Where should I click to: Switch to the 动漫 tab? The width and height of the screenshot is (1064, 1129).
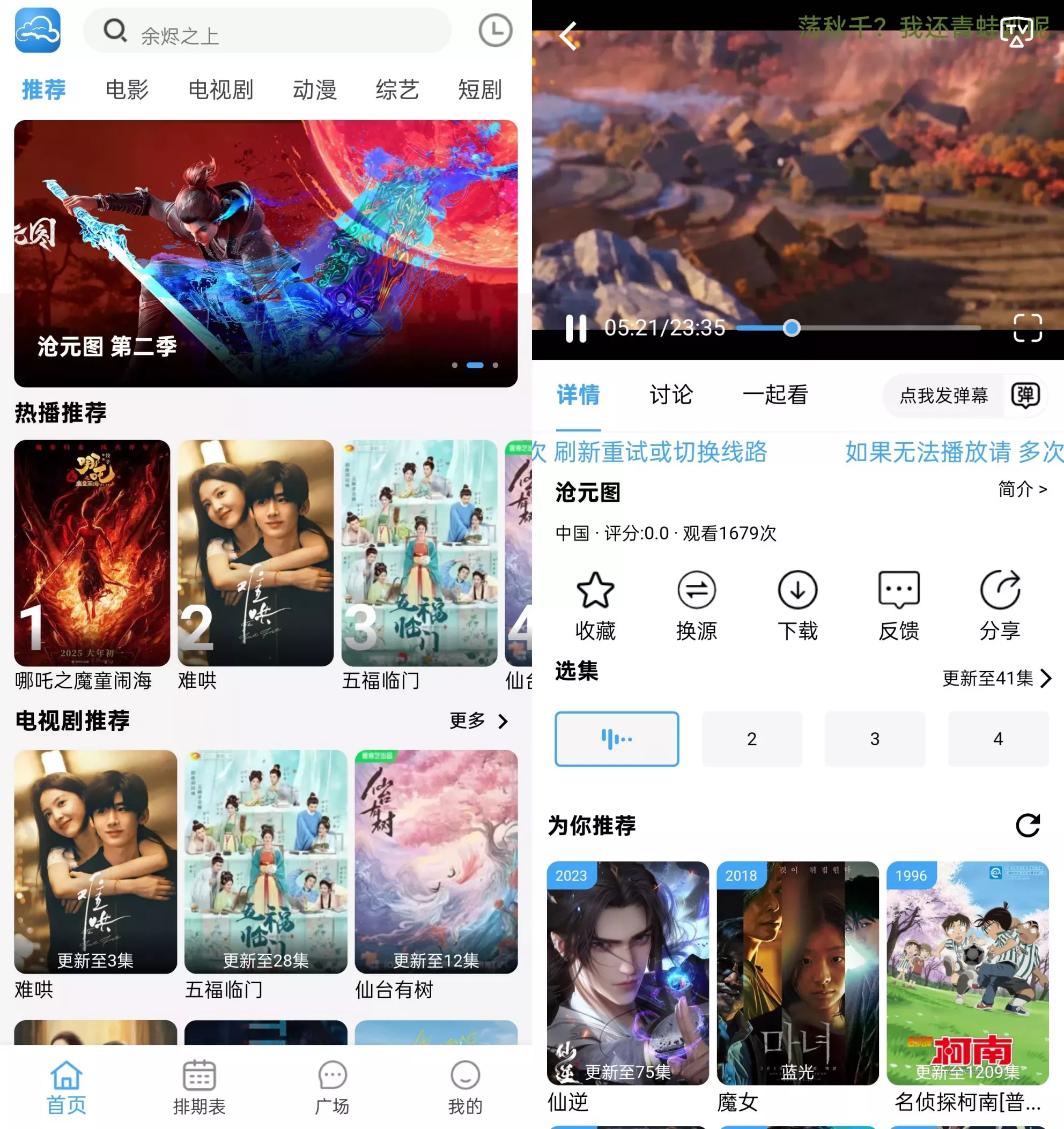tap(315, 90)
